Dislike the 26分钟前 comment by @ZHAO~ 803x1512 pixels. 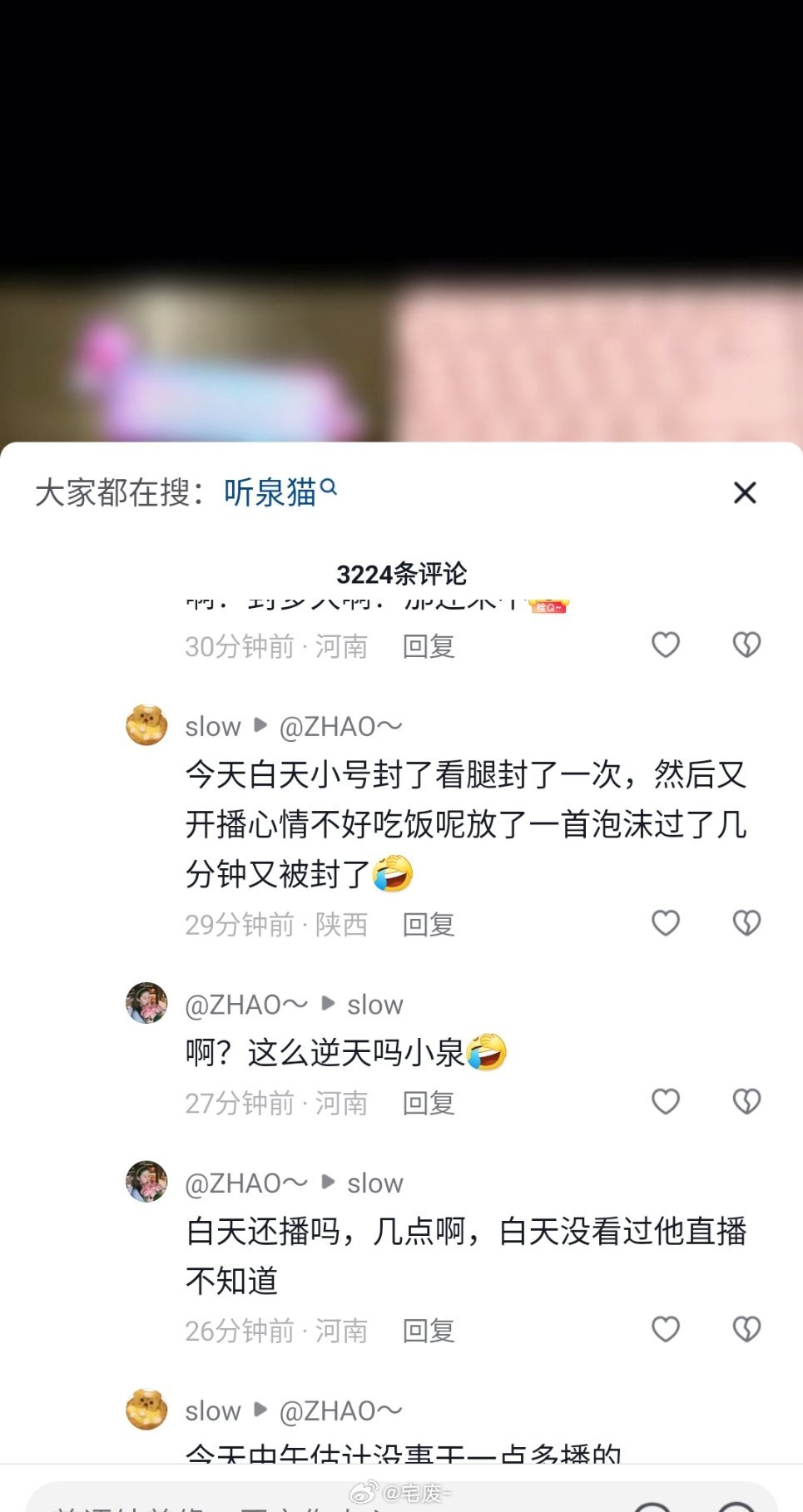click(746, 1329)
